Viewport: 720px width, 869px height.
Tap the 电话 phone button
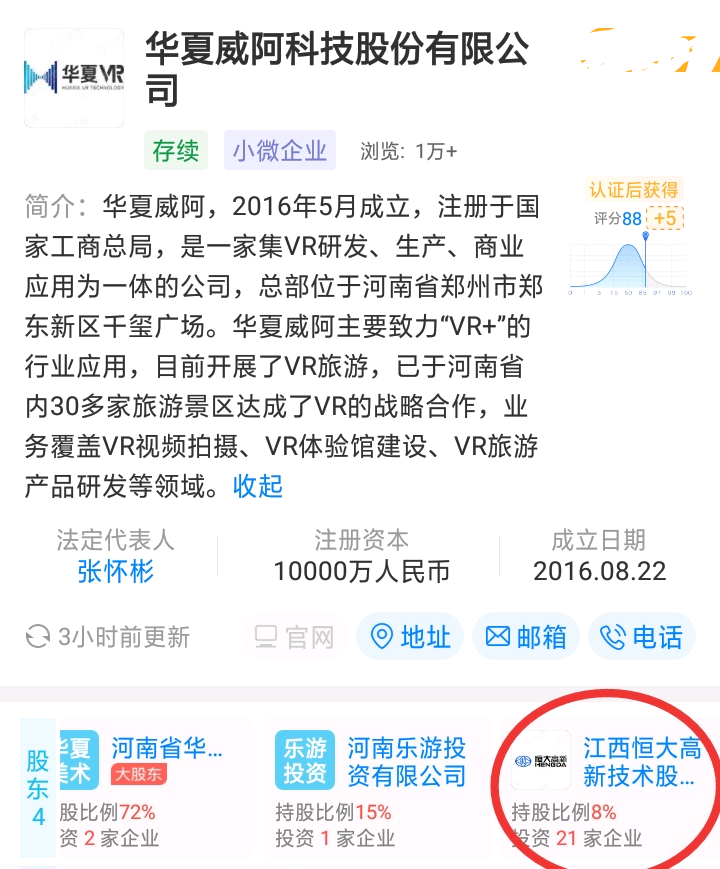pos(642,637)
